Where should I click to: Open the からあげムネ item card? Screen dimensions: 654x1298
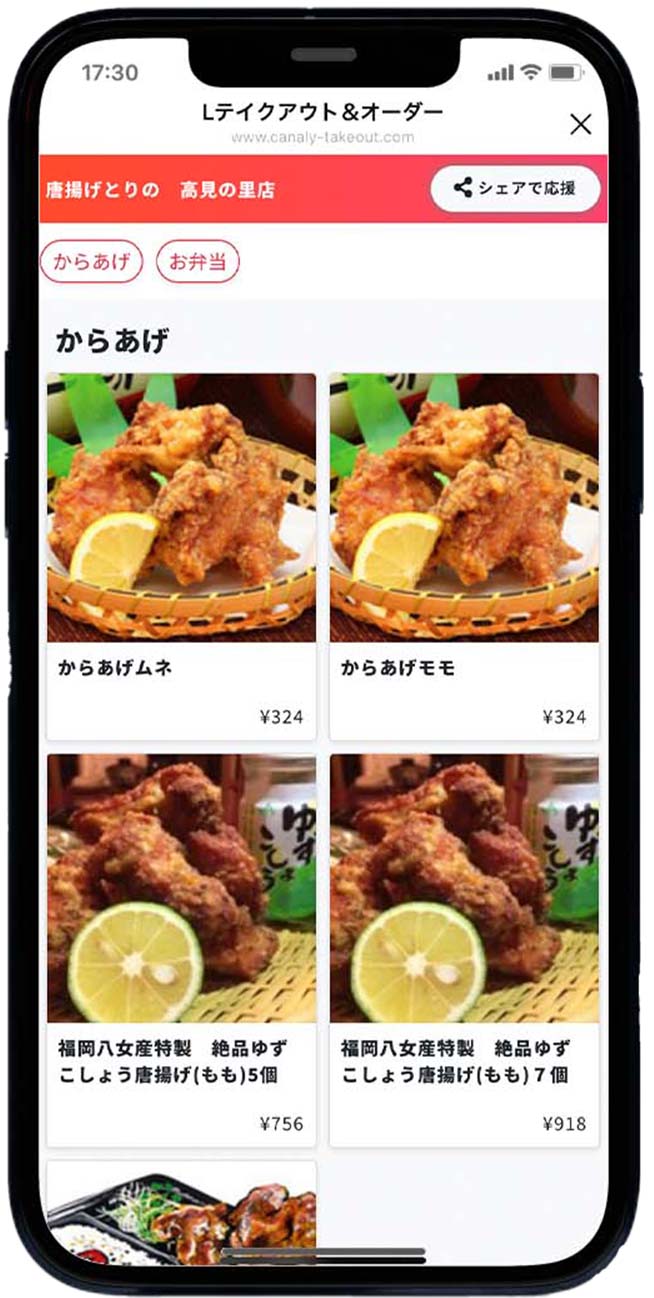tap(181, 555)
